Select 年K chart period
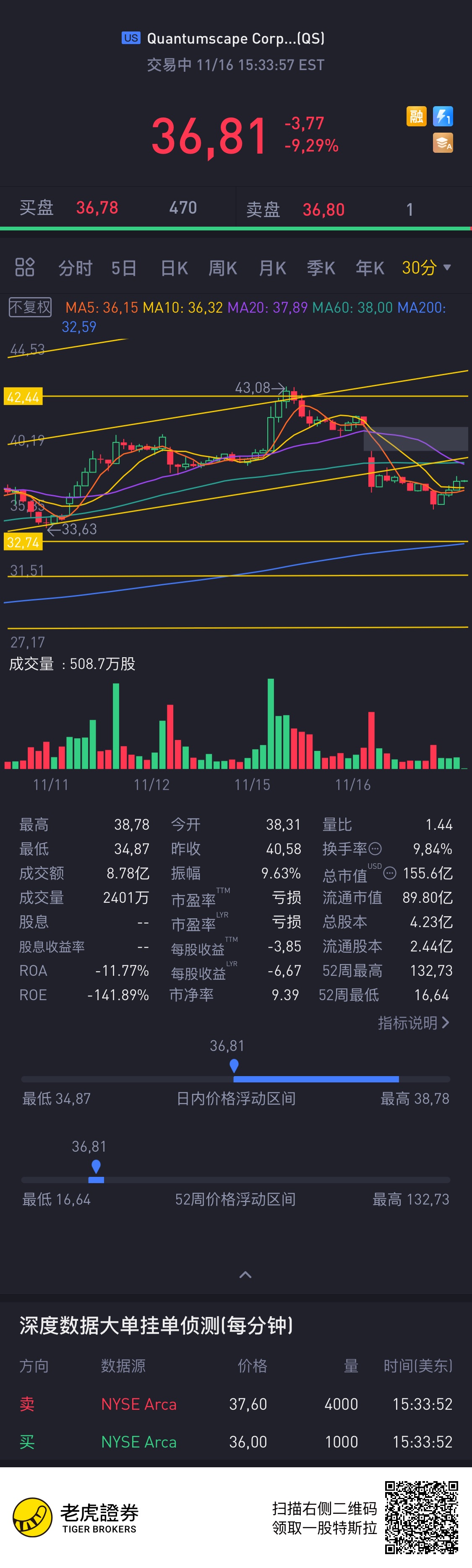The width and height of the screenshot is (472, 1568). [x=370, y=268]
